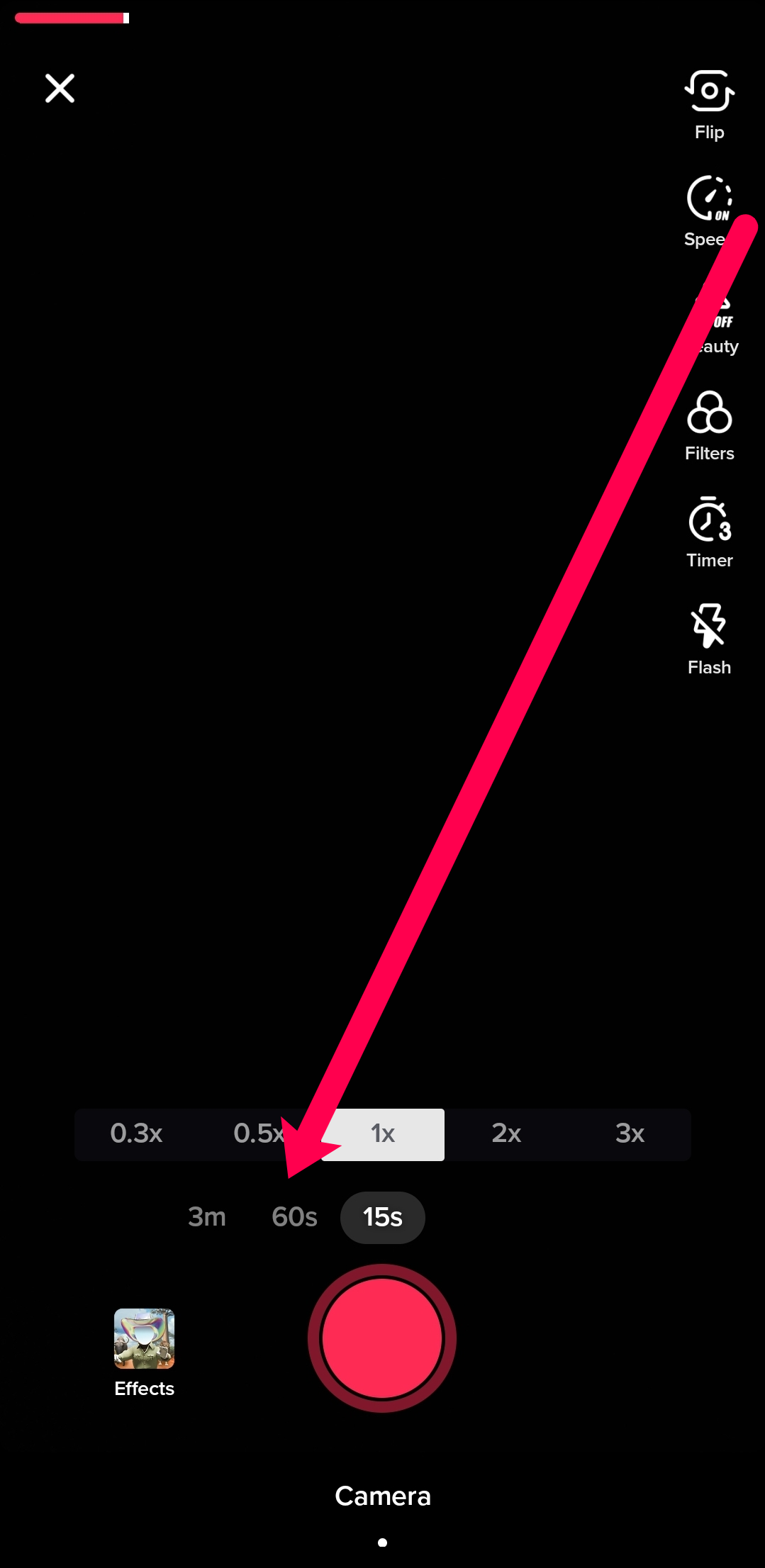Select 0.3x recording speed

[x=136, y=1133]
